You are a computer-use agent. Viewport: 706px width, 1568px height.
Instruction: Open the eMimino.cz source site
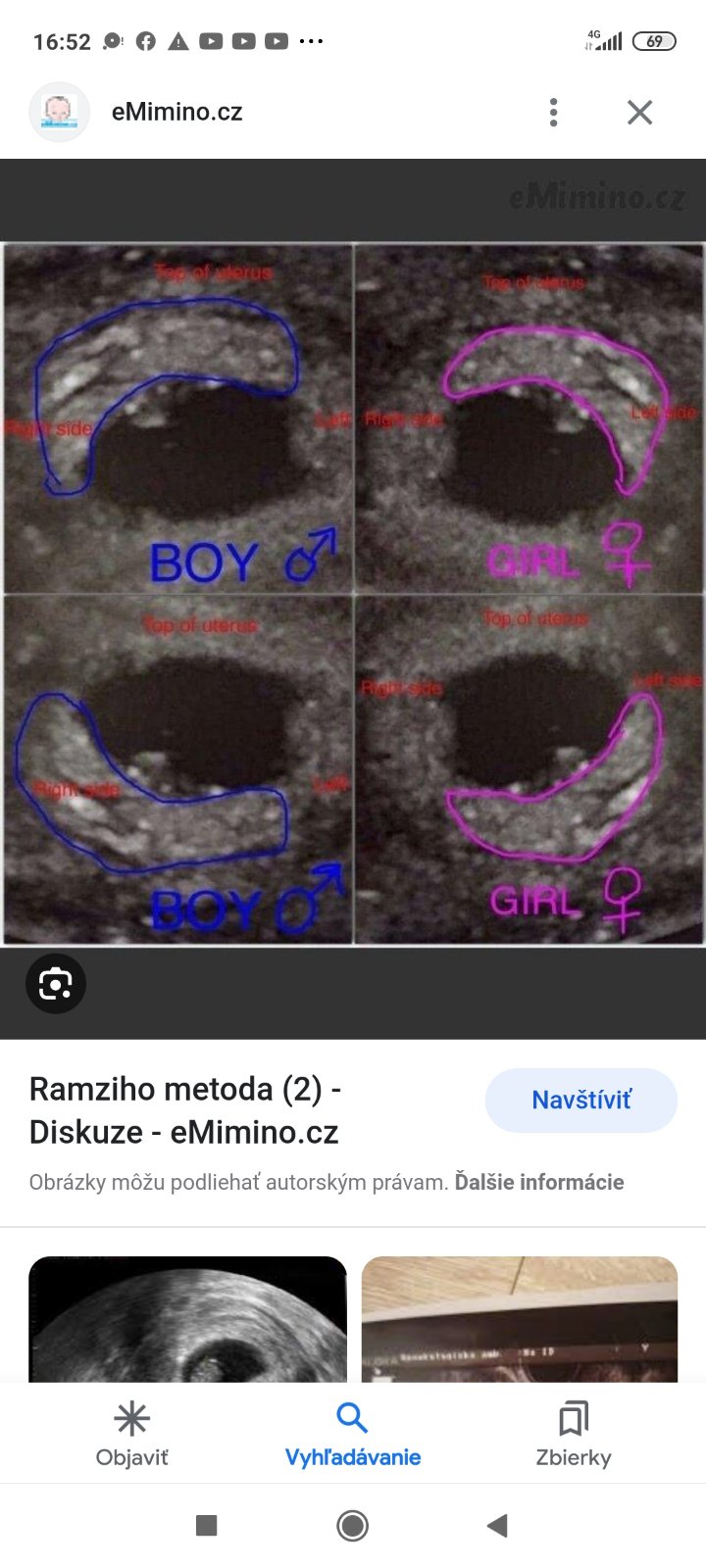coord(176,113)
